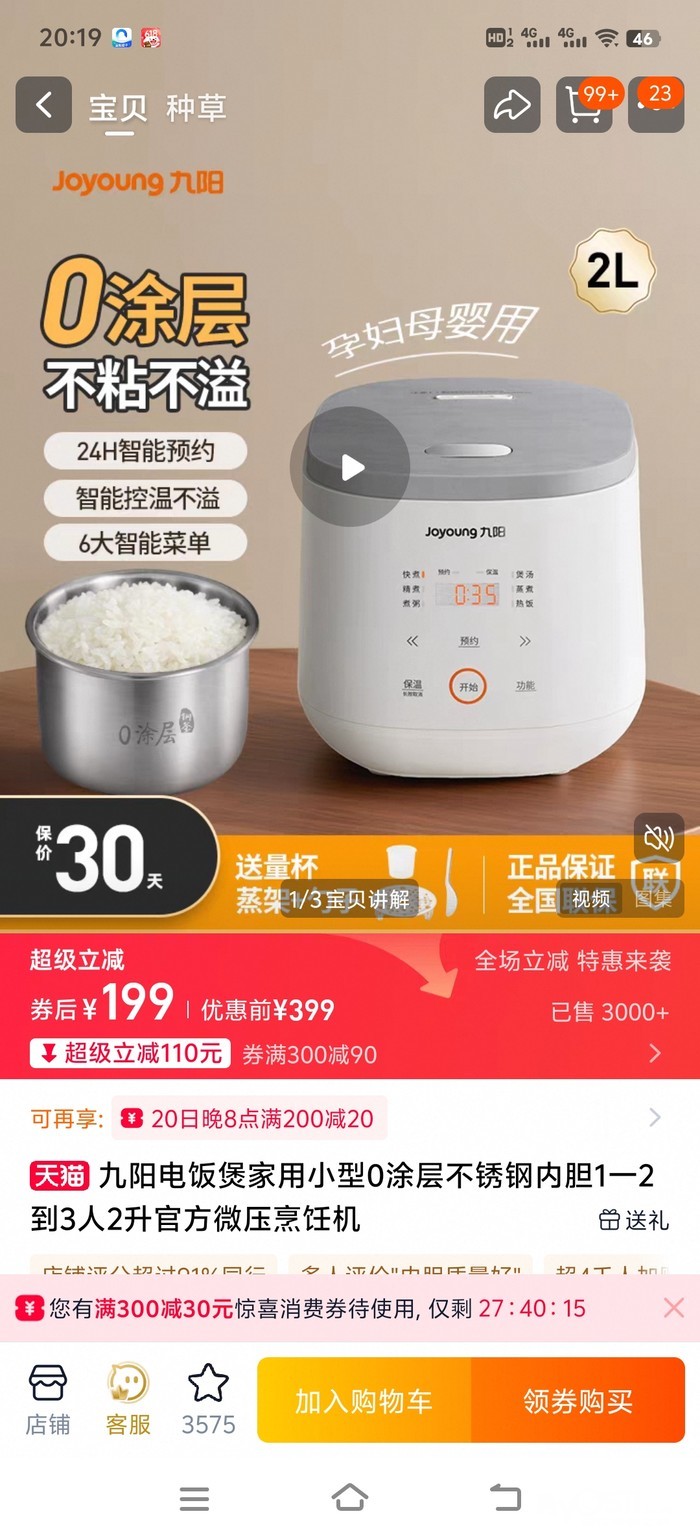The height and width of the screenshot is (1540, 700).
Task: Tap 领券购买 to buy with coupon
Action: tap(578, 1401)
